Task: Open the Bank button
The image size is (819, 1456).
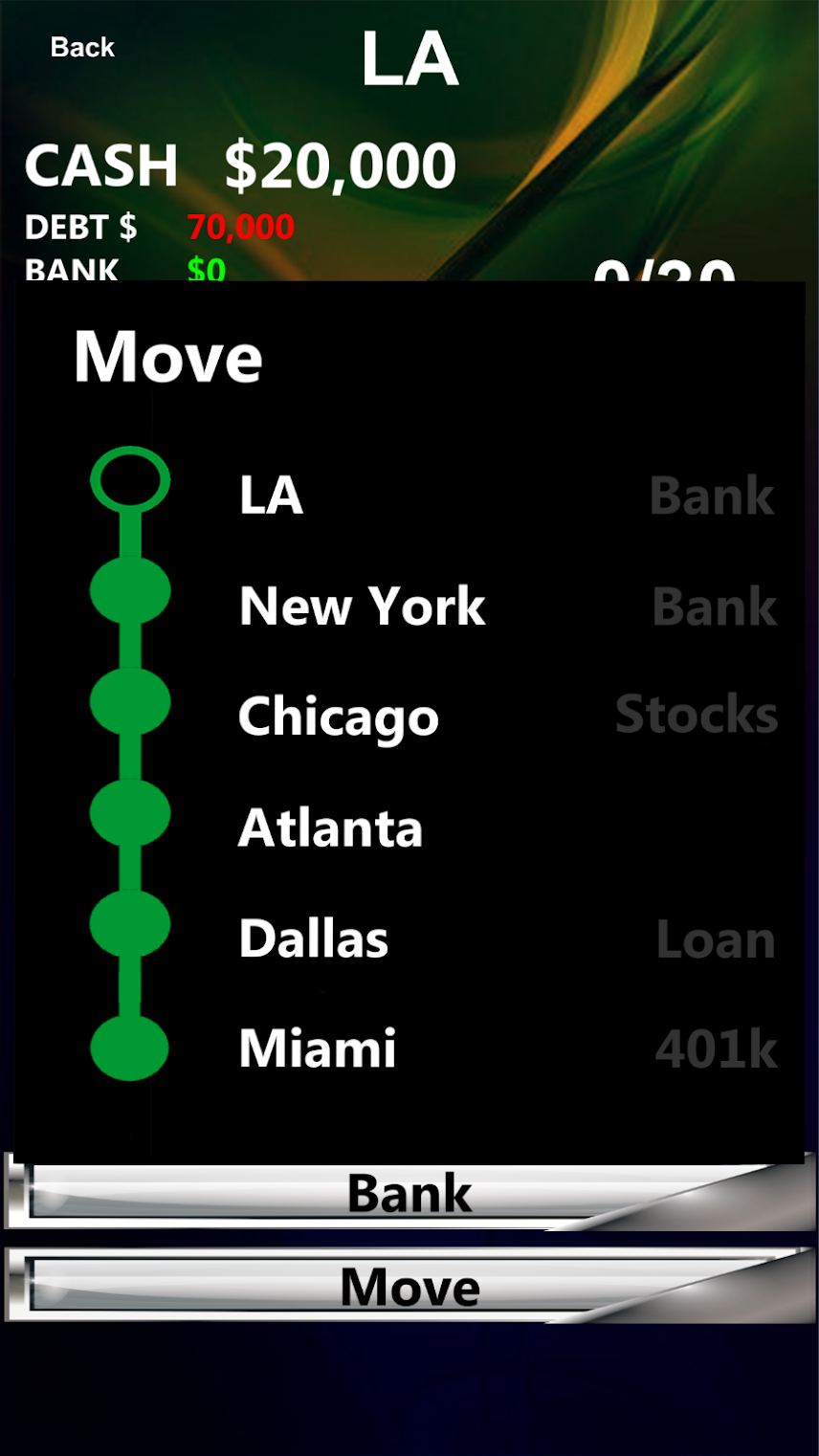Action: click(x=409, y=1194)
